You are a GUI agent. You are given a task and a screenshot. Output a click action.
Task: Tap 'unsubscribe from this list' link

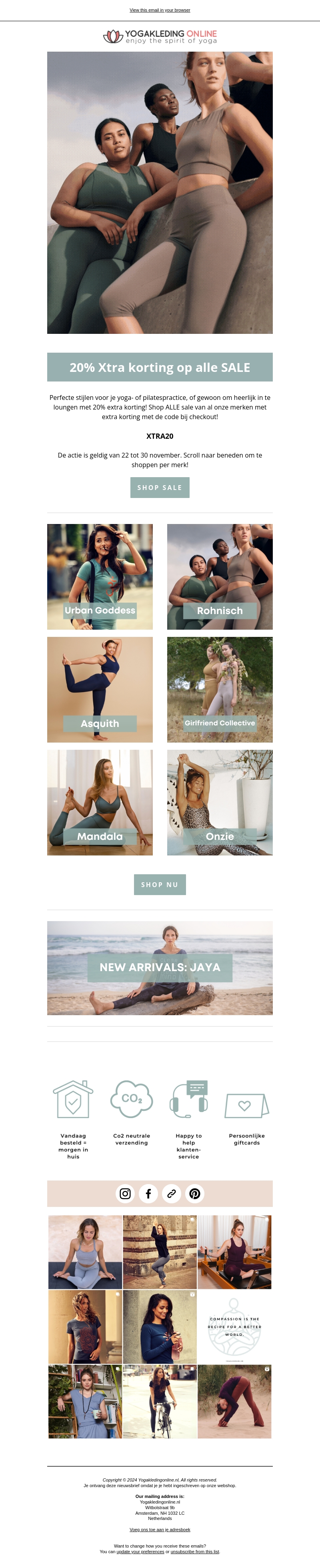point(195,1552)
